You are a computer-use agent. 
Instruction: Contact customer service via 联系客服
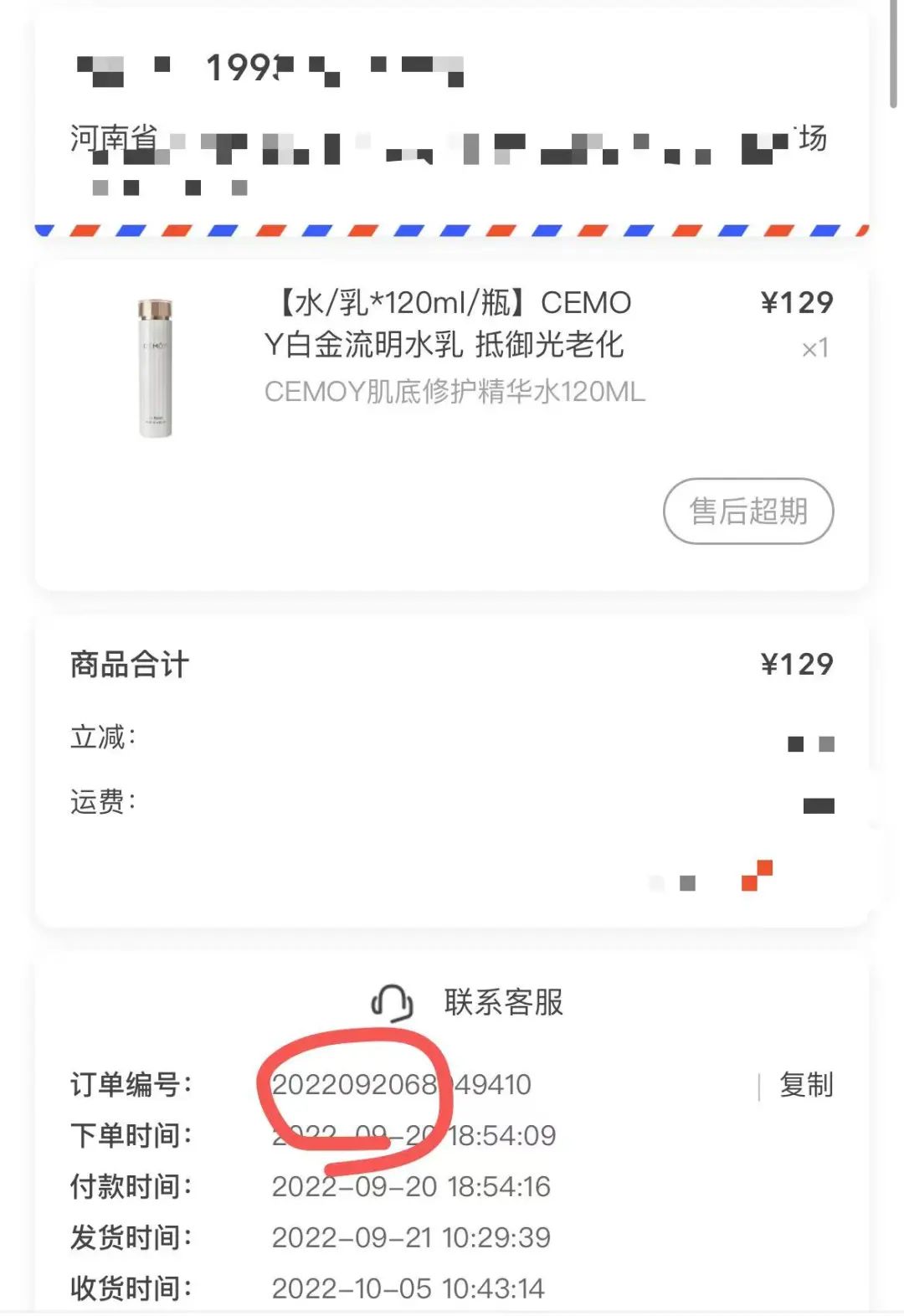tap(469, 1001)
